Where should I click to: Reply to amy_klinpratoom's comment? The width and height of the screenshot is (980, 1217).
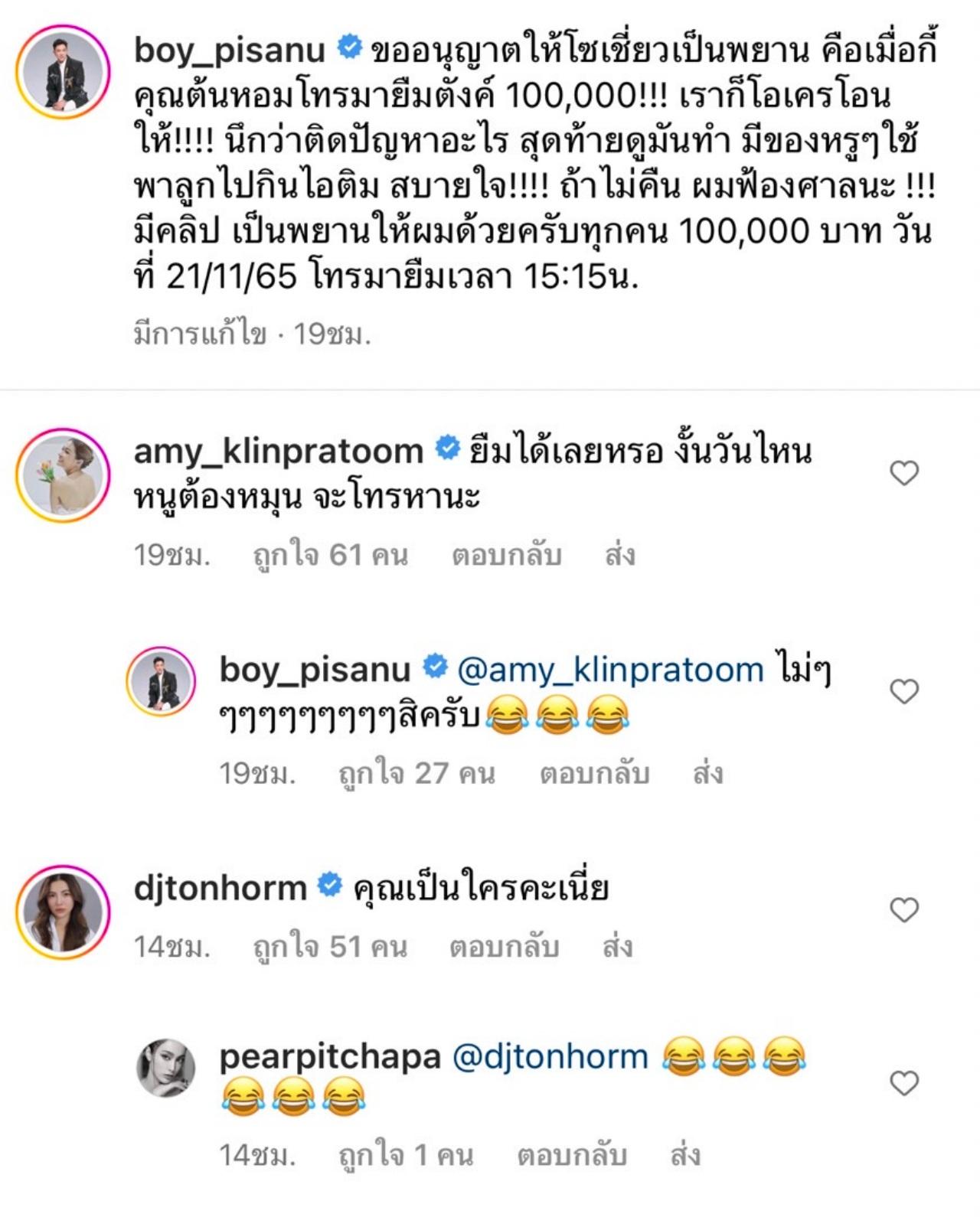[x=506, y=555]
